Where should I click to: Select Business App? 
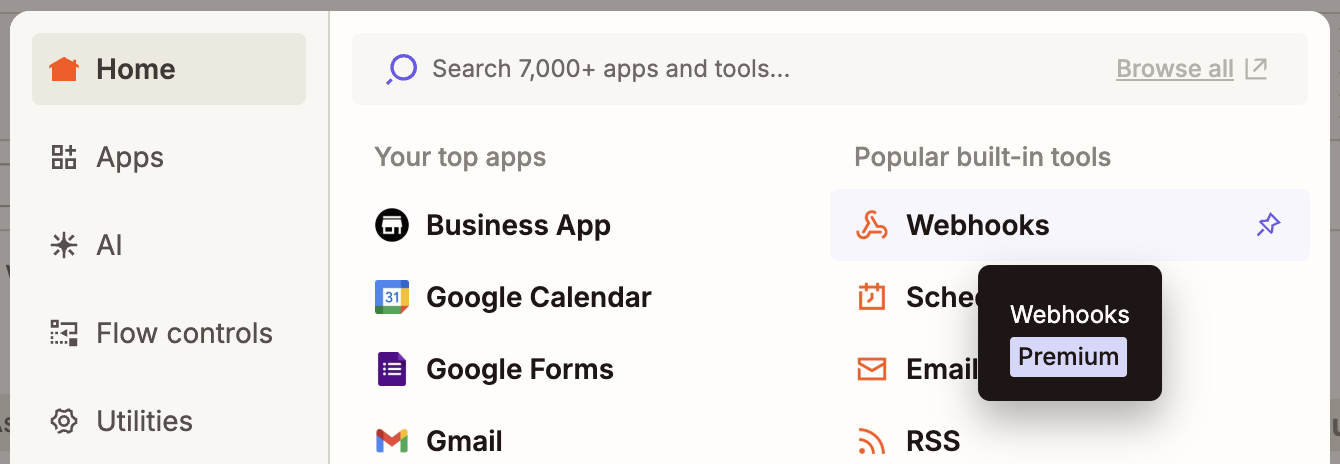tap(518, 225)
